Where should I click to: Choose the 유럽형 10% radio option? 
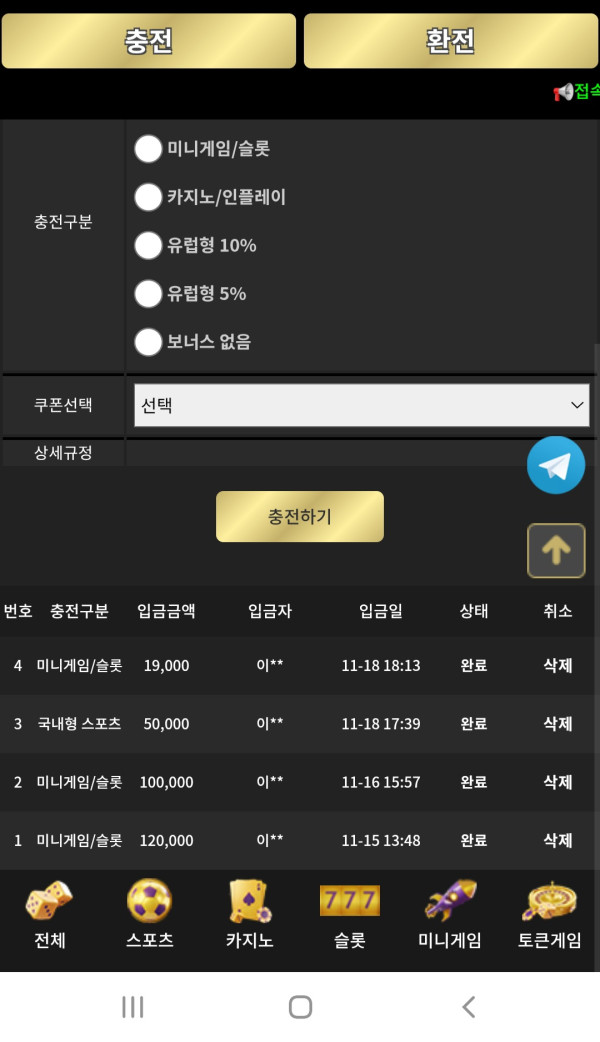148,245
